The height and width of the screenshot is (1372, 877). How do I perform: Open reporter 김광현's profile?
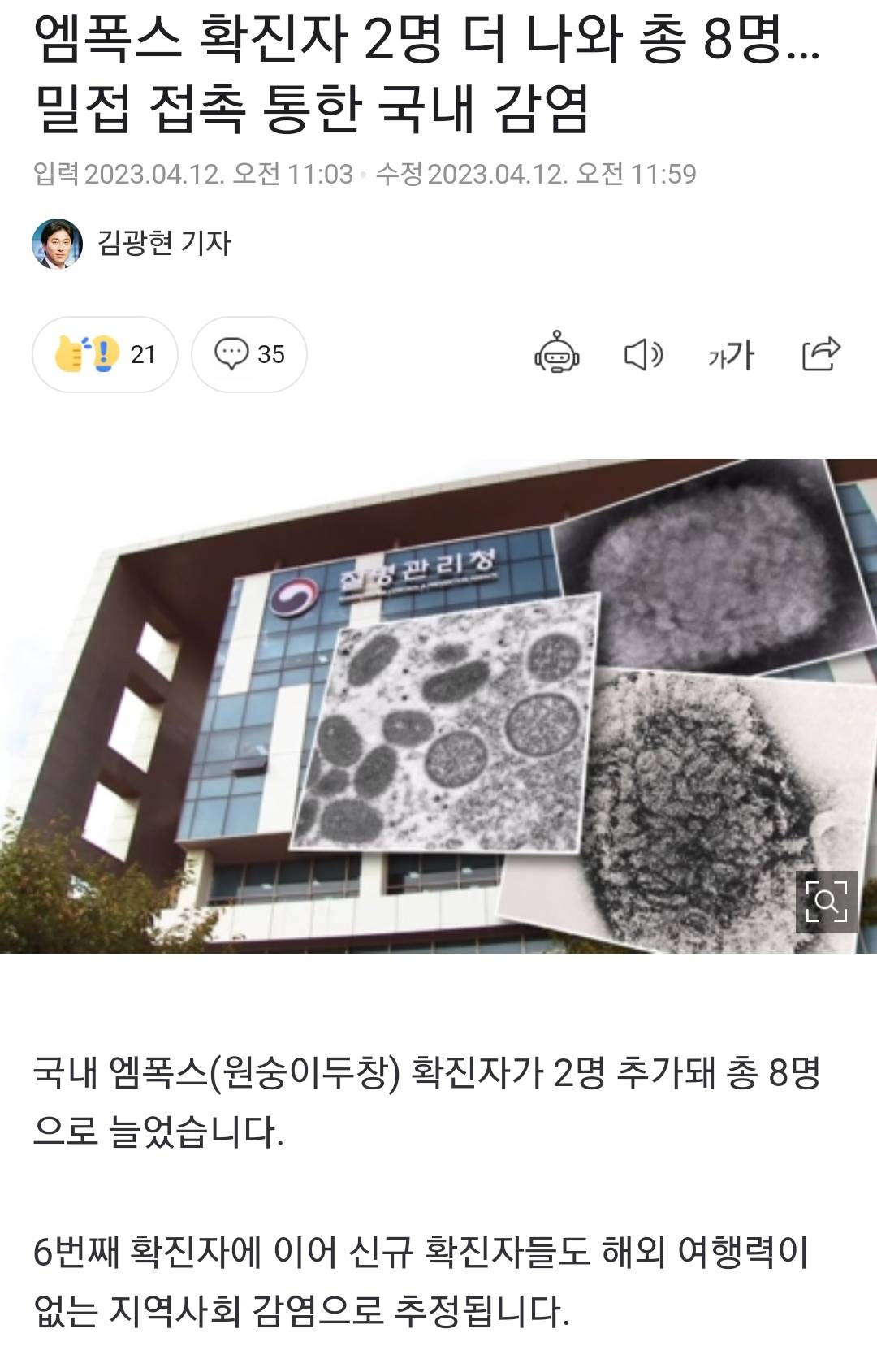(162, 243)
